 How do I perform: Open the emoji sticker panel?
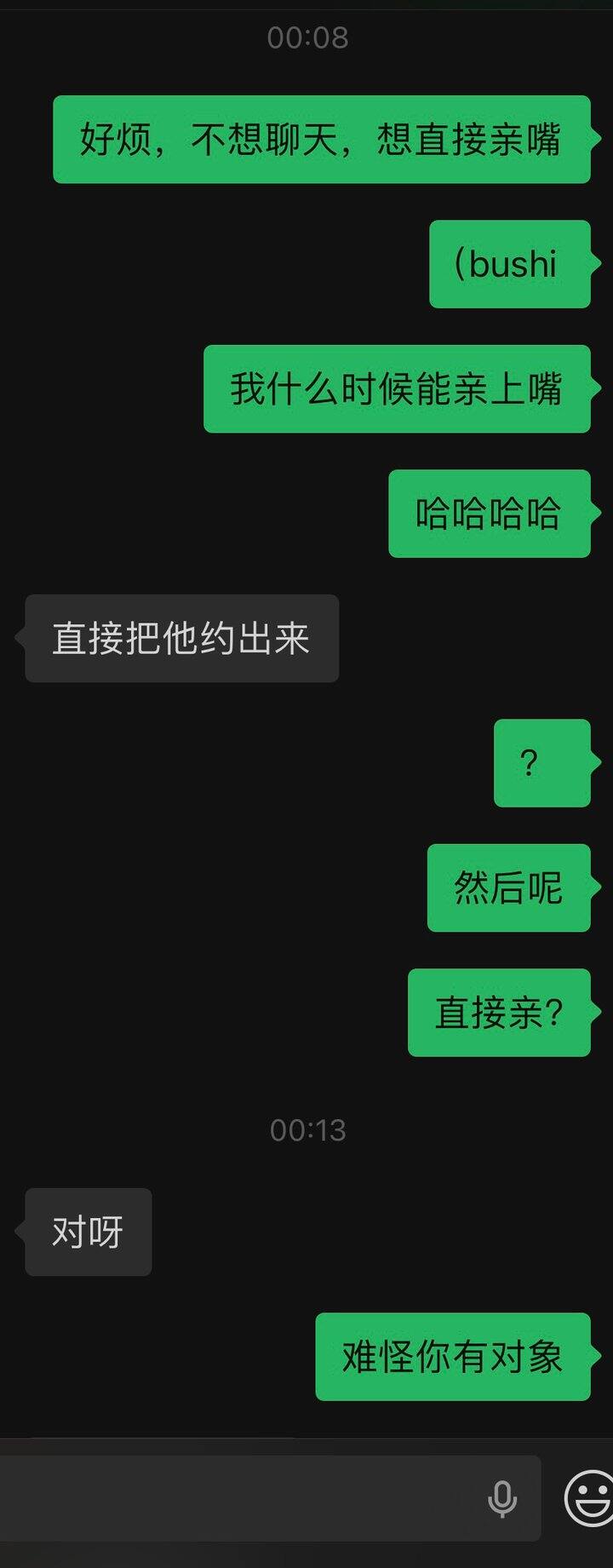pos(589,1499)
